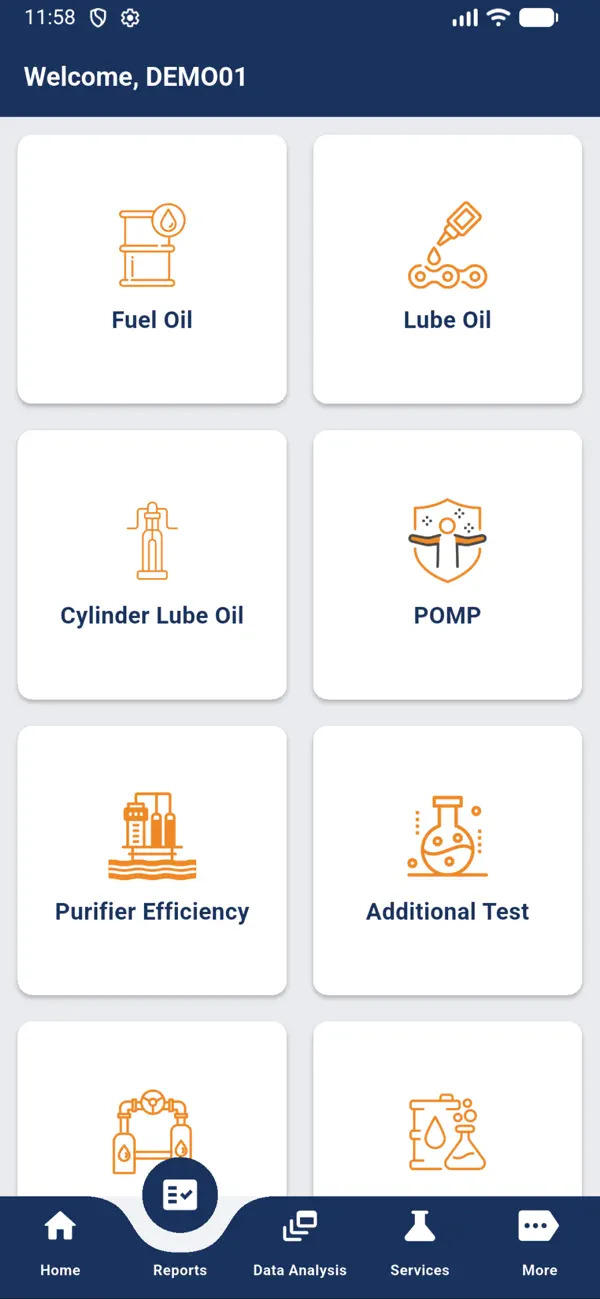Open the Services tab
The height and width of the screenshot is (1299, 600).
tap(420, 1244)
